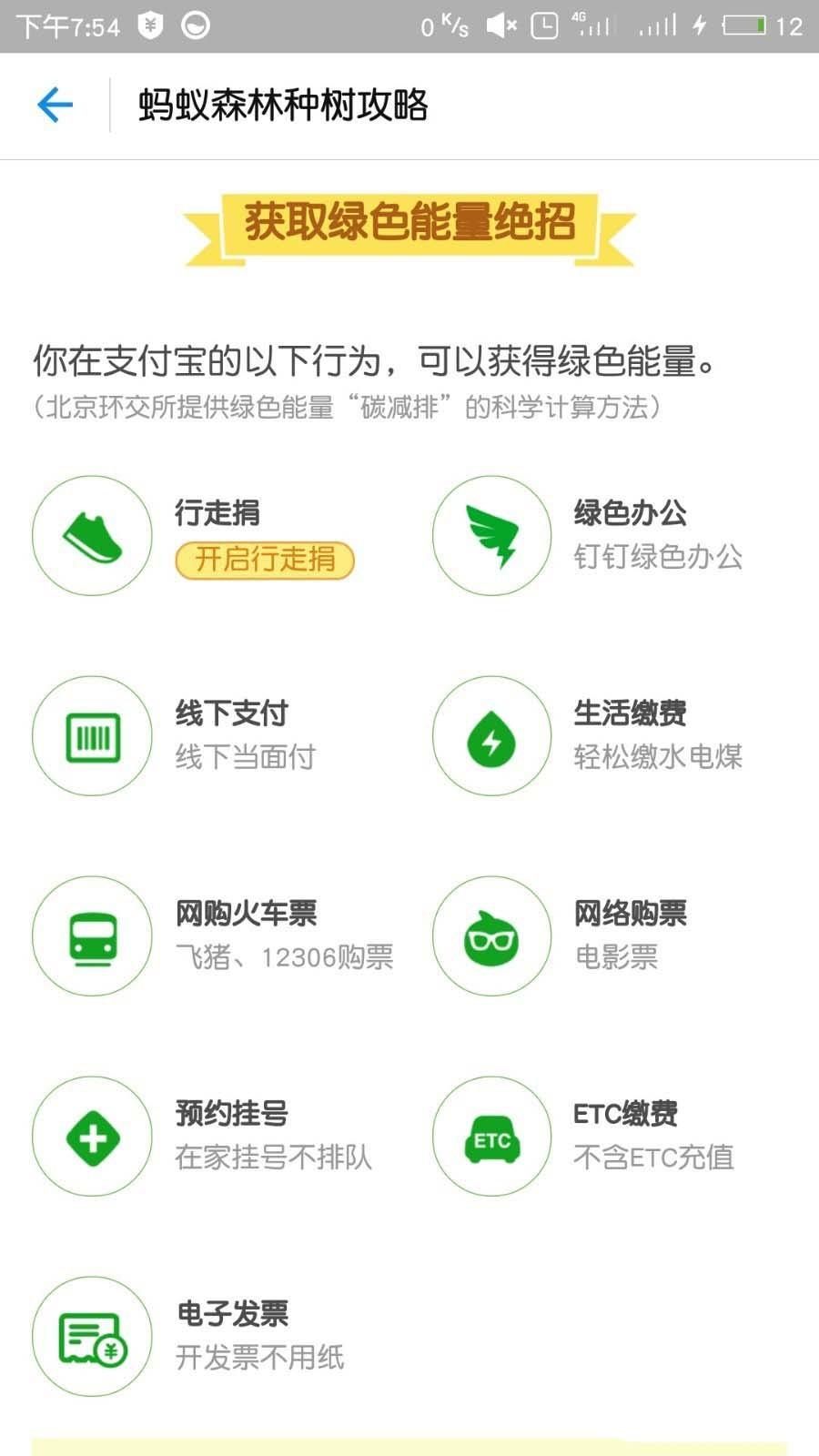Viewport: 819px width, 1456px height.
Task: Select the 飞猪、12306购票 description text
Action: coord(287,957)
